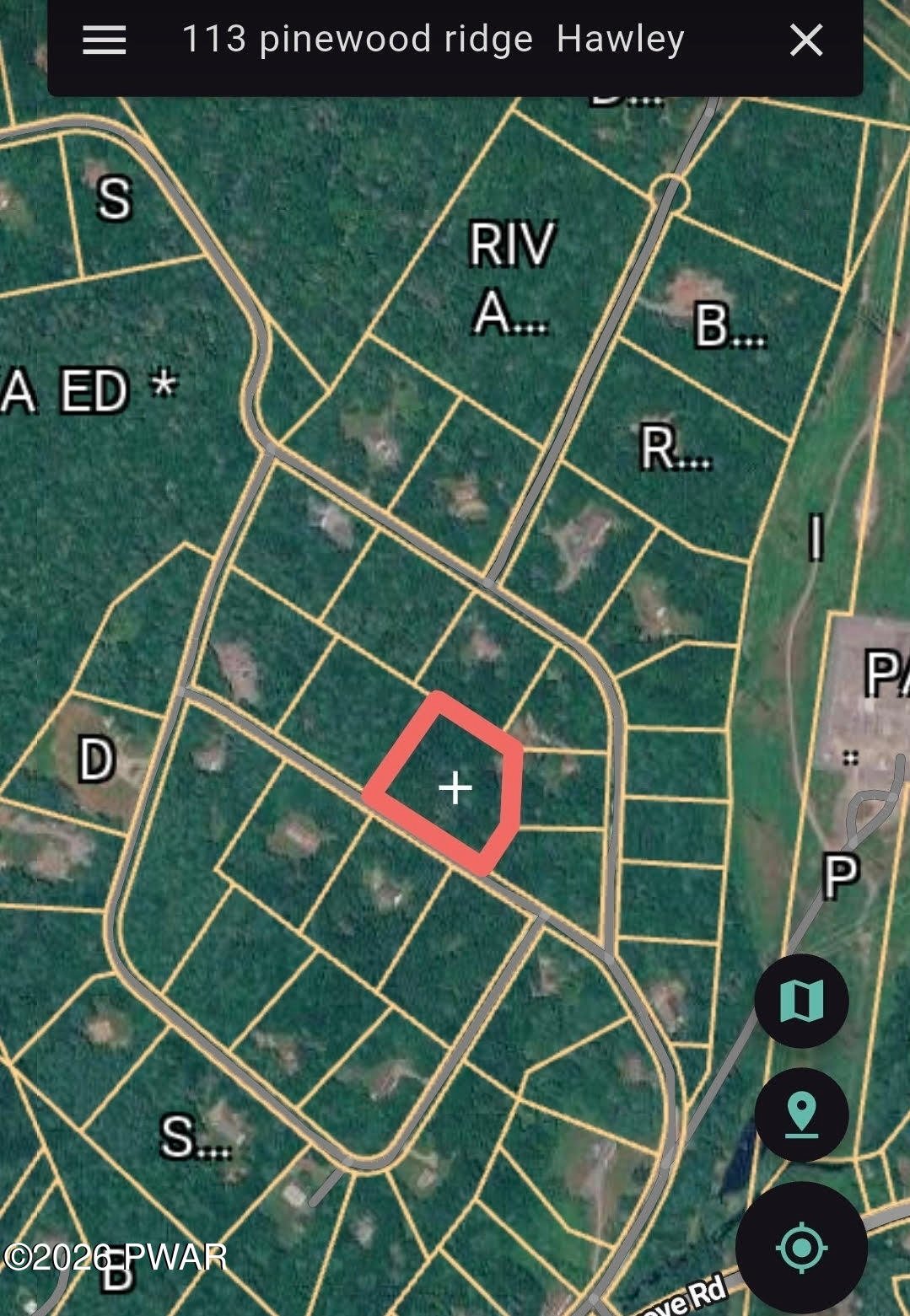
Task: Open the map layers button
Action: 800,1002
